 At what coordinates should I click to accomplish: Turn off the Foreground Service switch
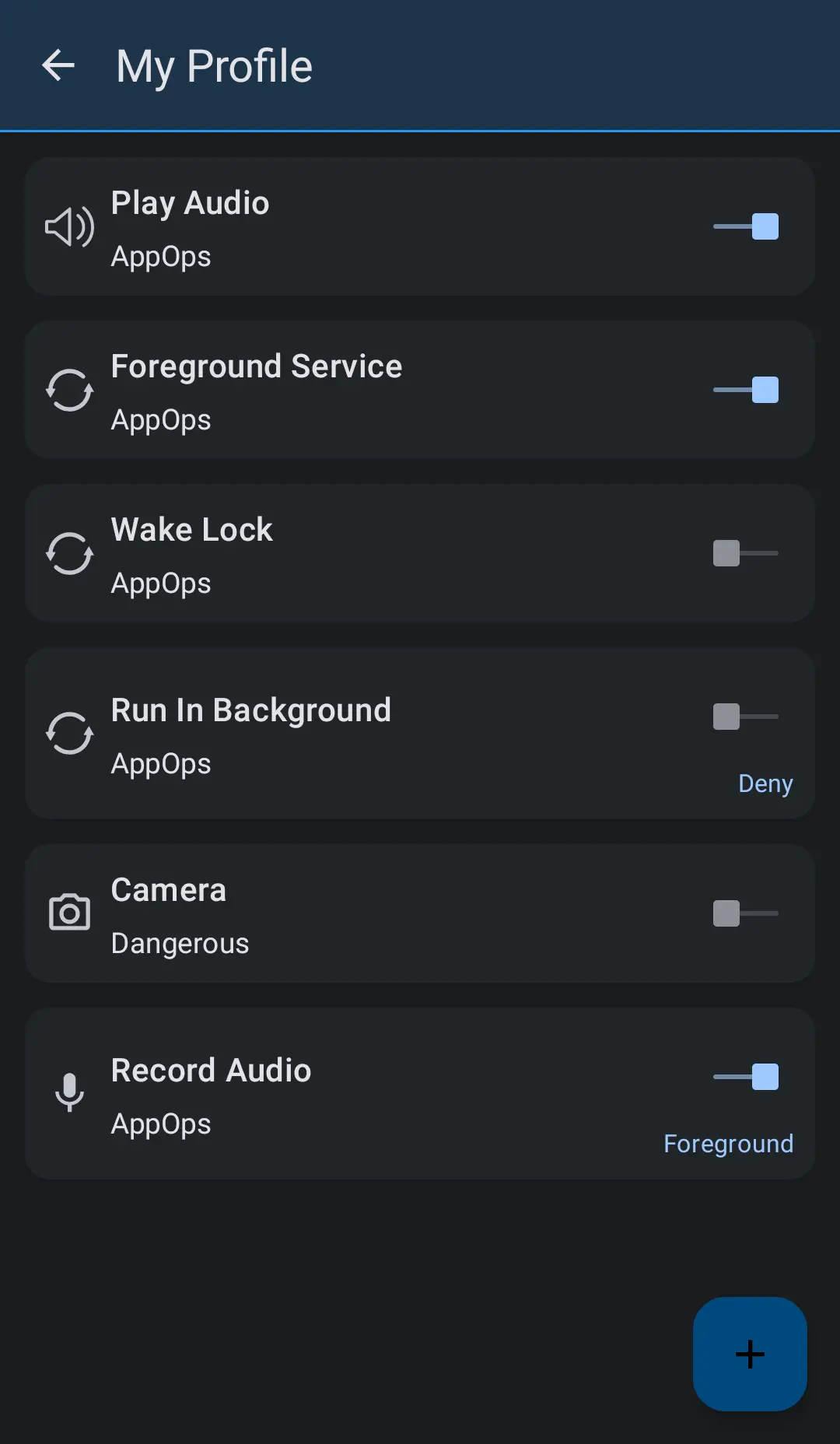coord(746,389)
